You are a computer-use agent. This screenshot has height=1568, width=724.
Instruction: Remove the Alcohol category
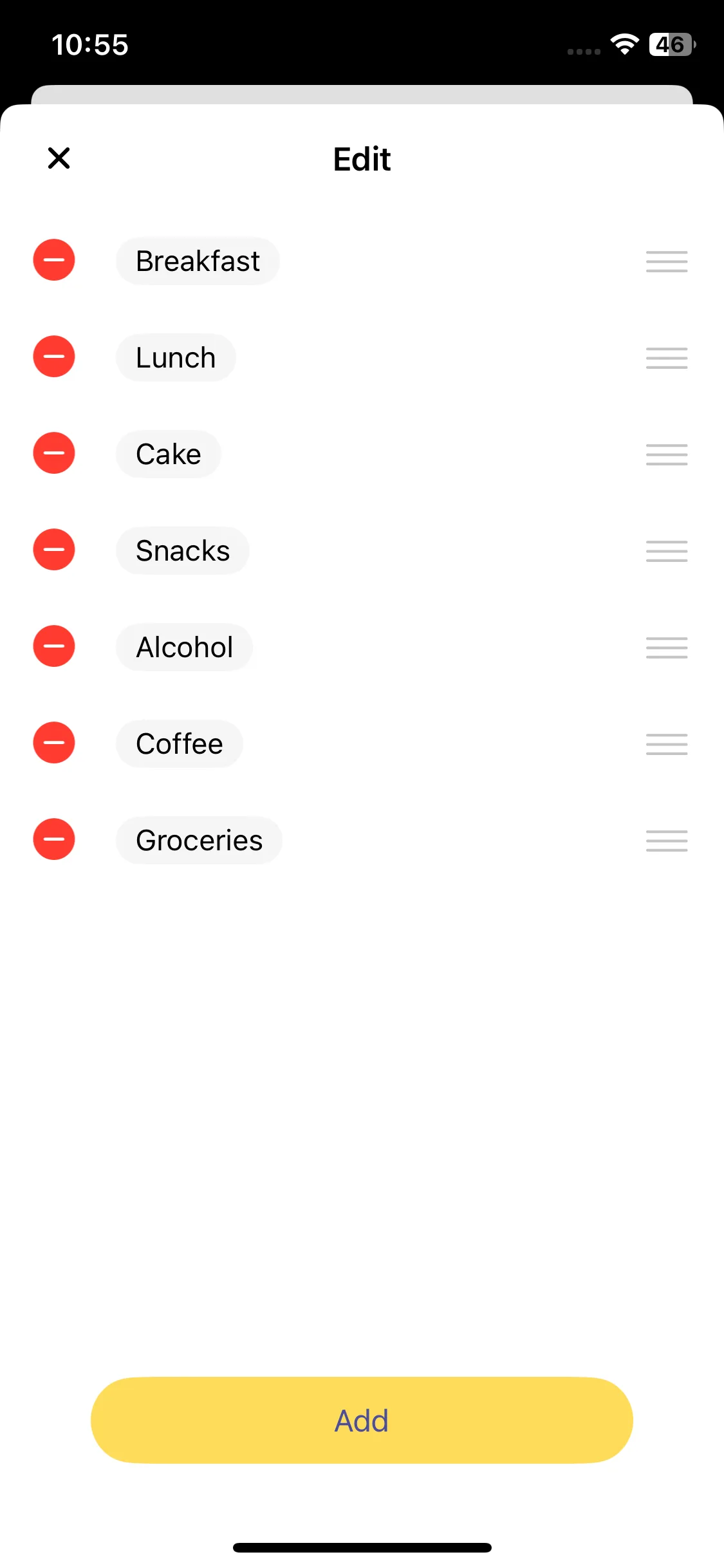54,646
